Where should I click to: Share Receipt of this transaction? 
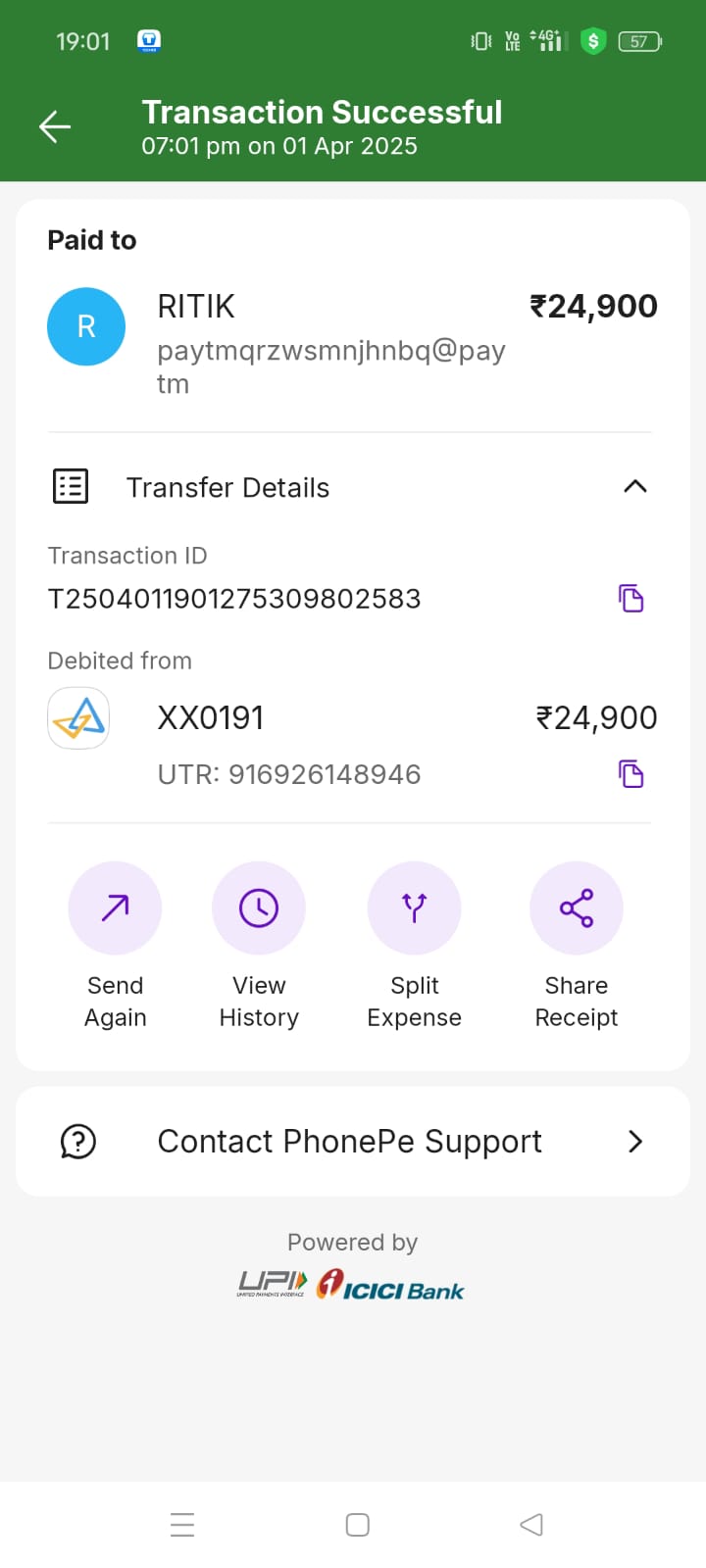click(x=576, y=908)
